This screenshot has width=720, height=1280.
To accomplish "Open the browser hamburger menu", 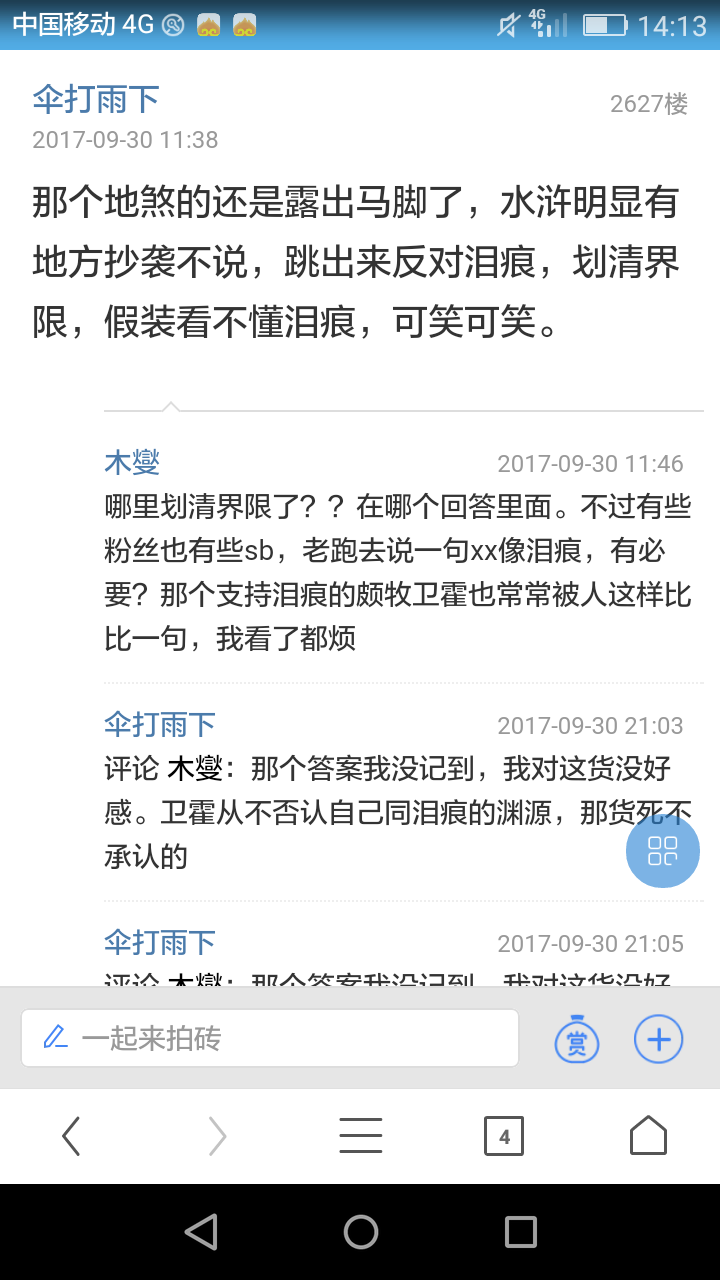I will pos(360,1136).
